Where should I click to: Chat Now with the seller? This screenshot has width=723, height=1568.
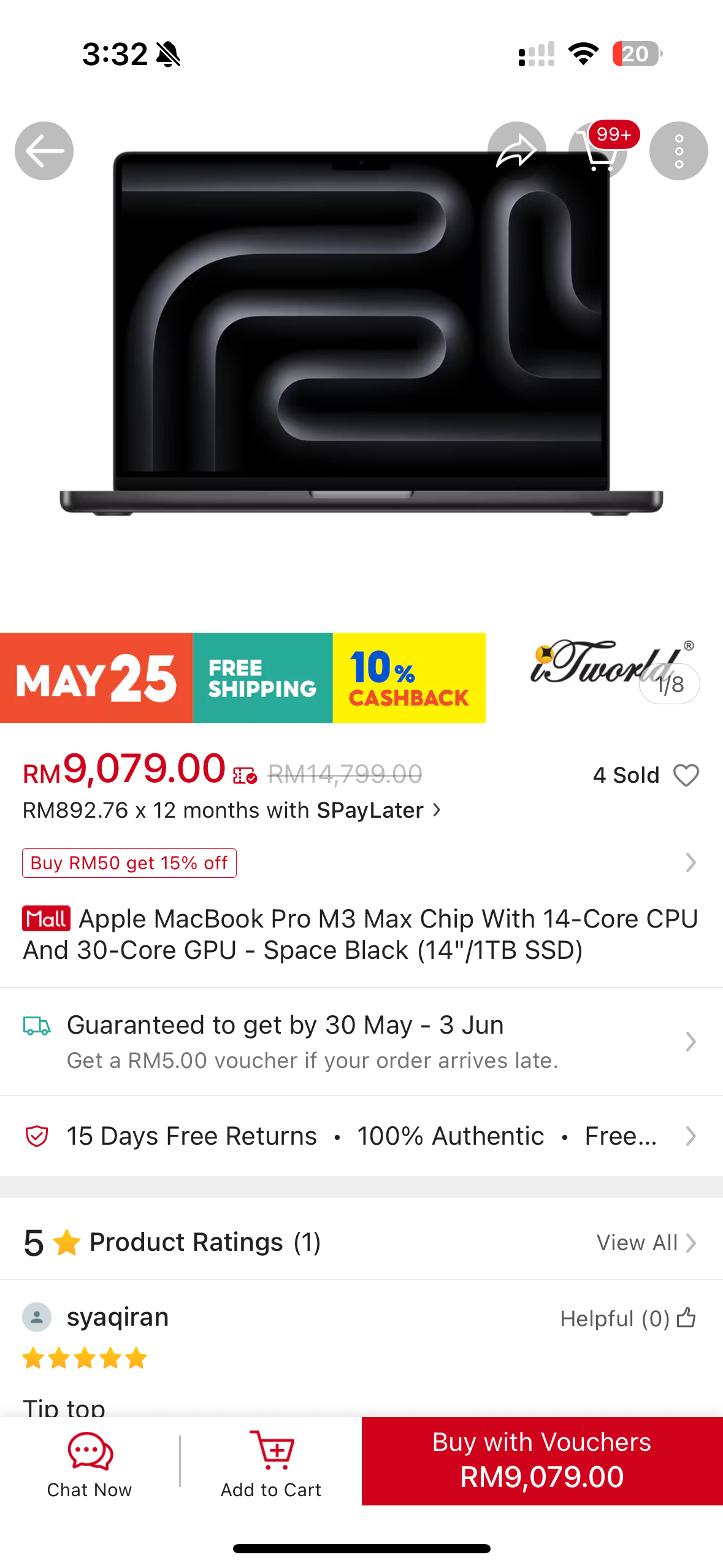90,1462
